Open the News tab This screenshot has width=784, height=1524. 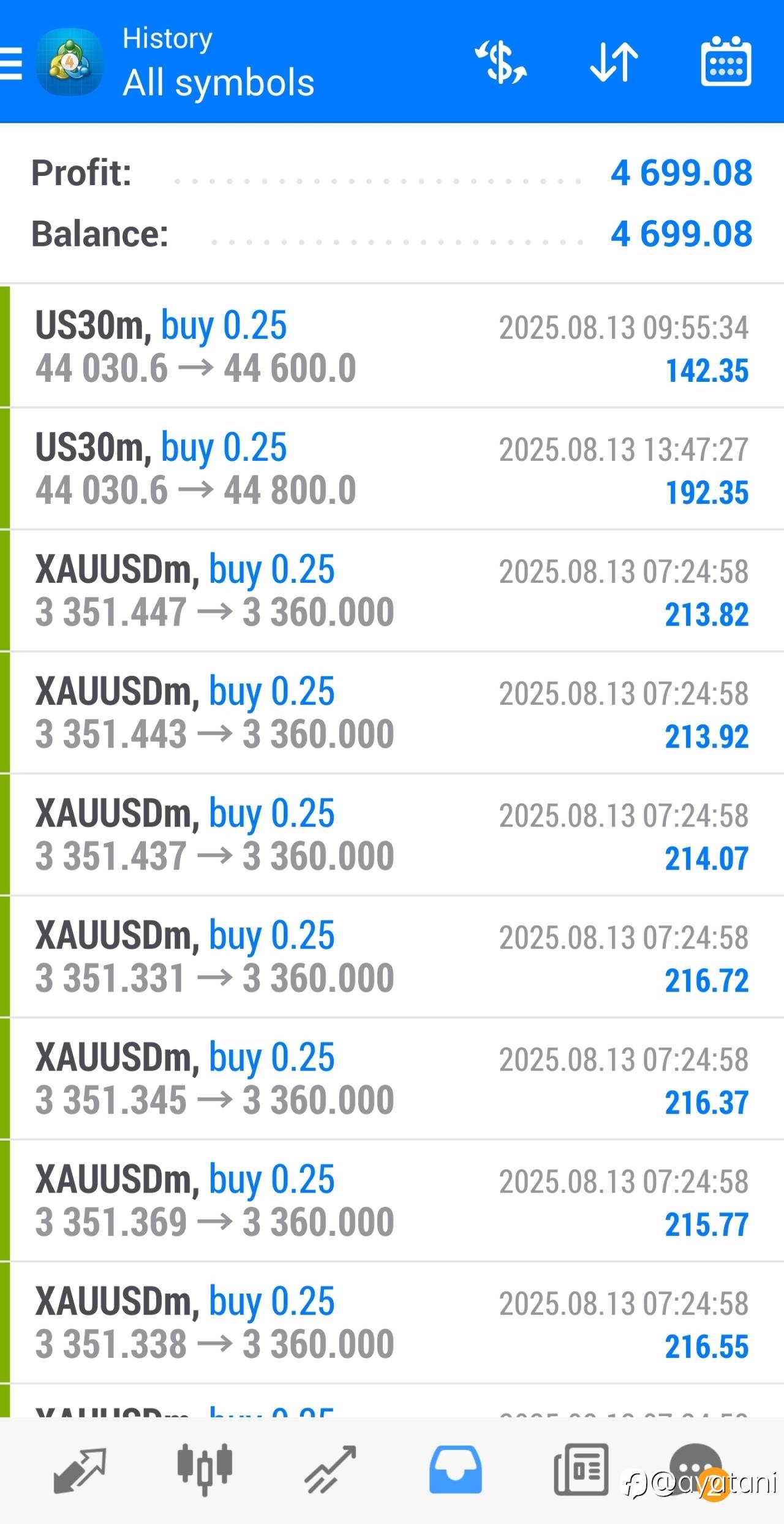pos(581,1469)
